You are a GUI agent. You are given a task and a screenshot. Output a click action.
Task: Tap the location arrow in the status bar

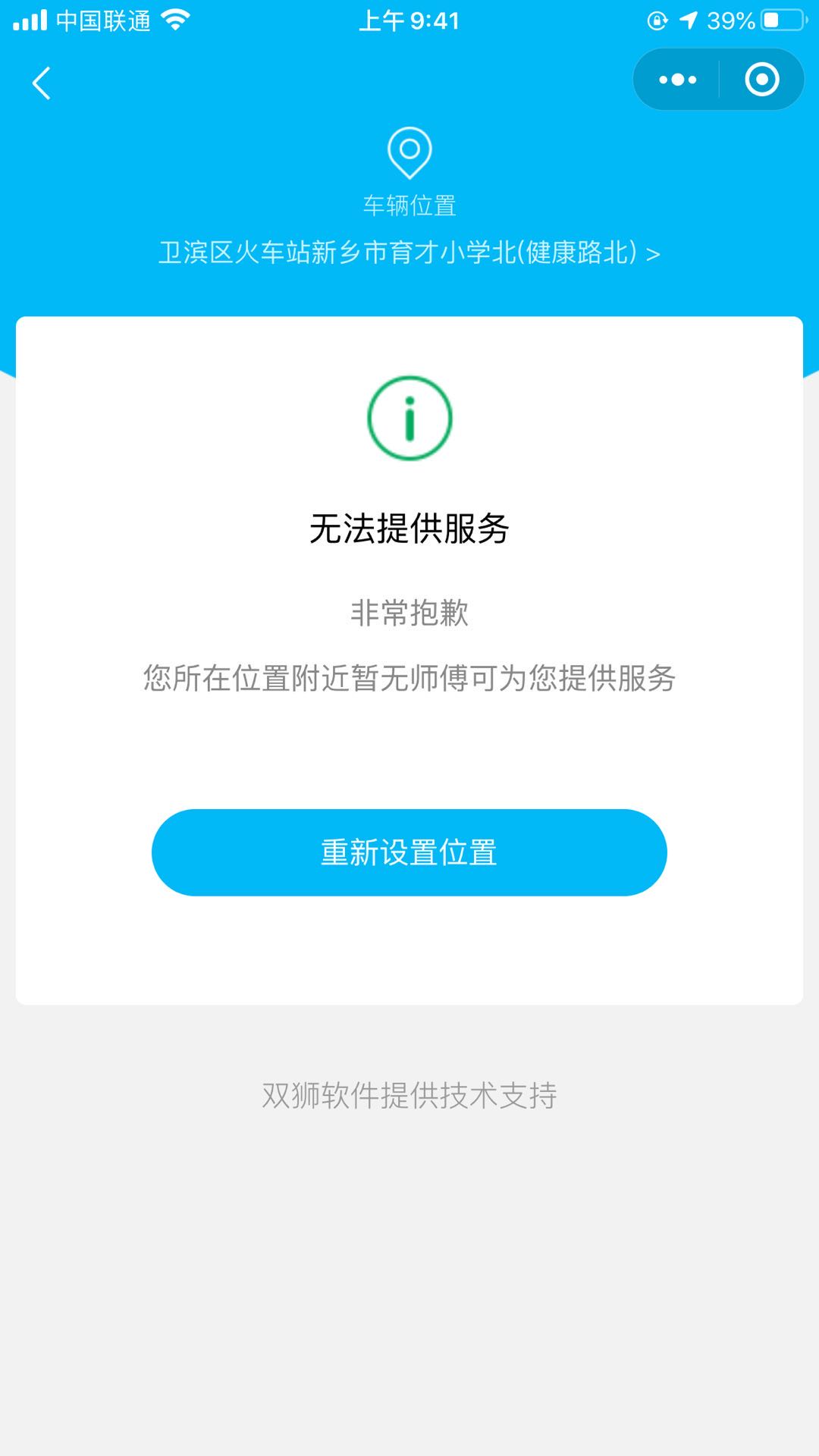tap(688, 20)
